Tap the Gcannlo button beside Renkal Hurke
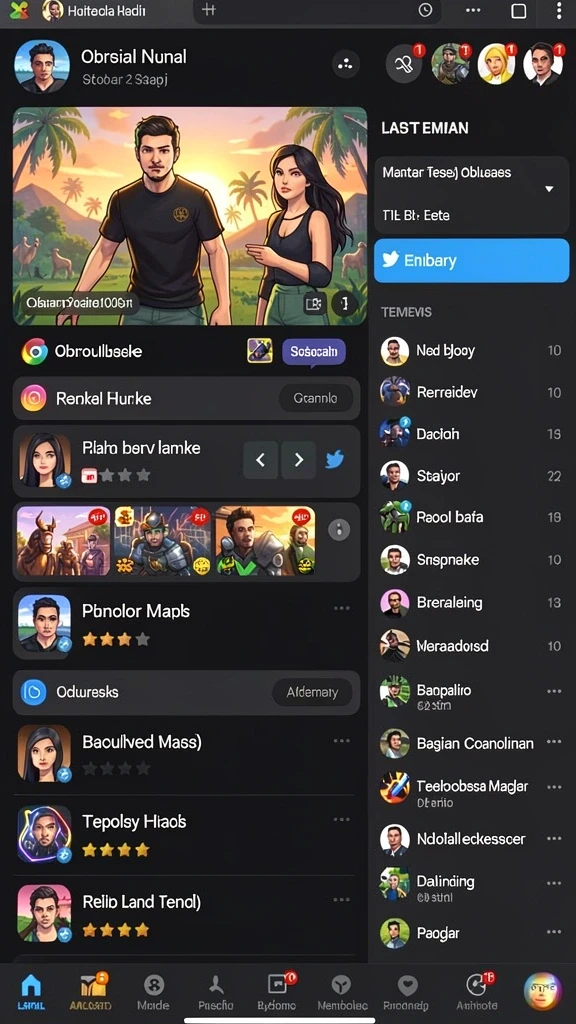 coord(316,398)
